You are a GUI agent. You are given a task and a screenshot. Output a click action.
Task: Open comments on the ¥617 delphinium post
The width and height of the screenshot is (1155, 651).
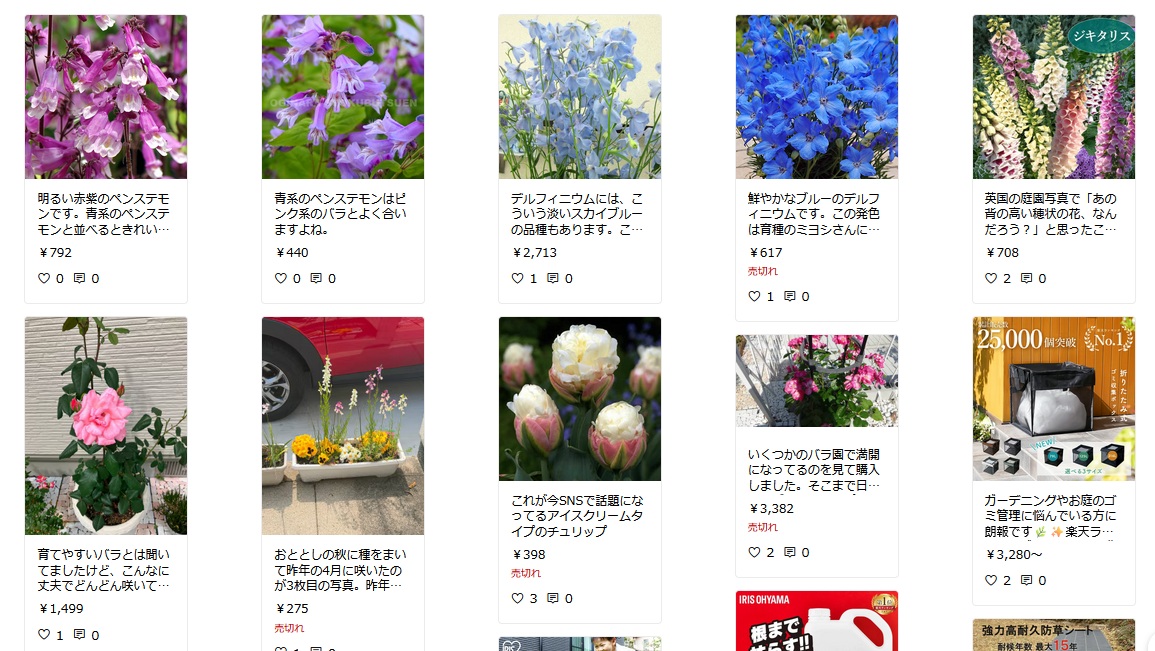(x=789, y=297)
